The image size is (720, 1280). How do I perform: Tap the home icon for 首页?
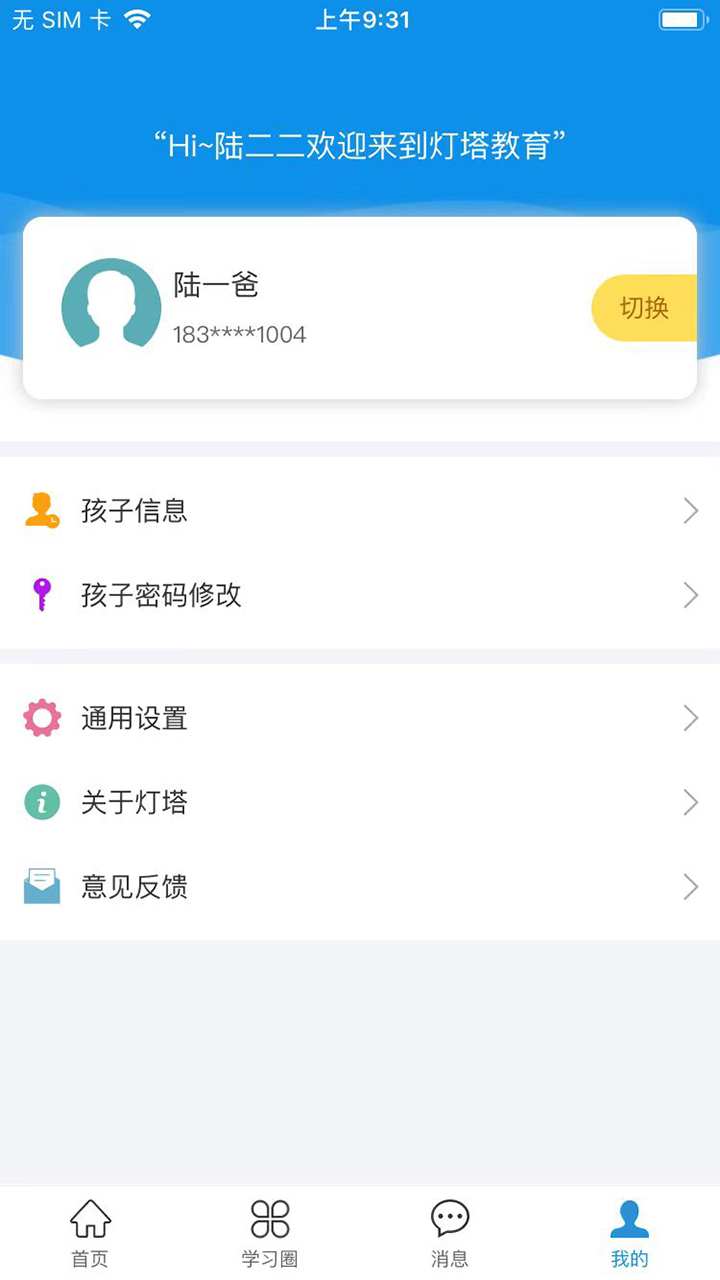90,1218
